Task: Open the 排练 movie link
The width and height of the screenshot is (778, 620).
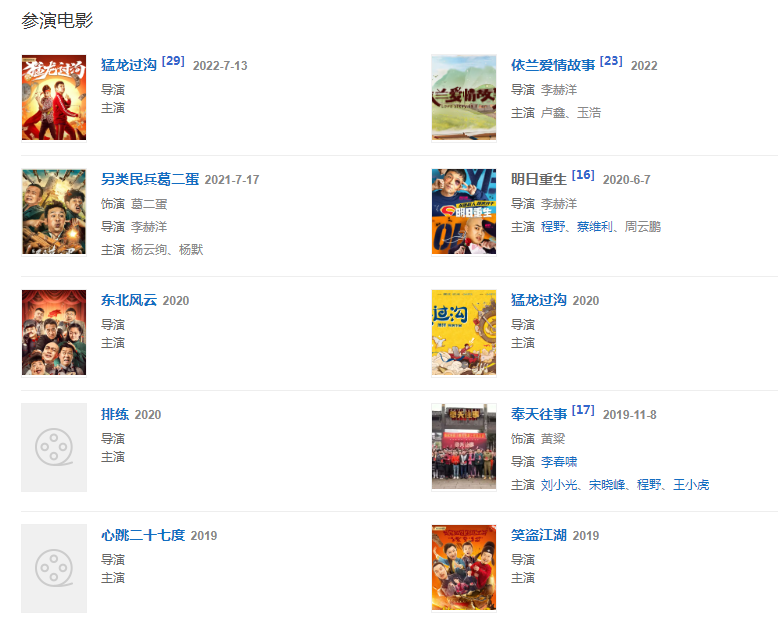Action: (x=116, y=414)
